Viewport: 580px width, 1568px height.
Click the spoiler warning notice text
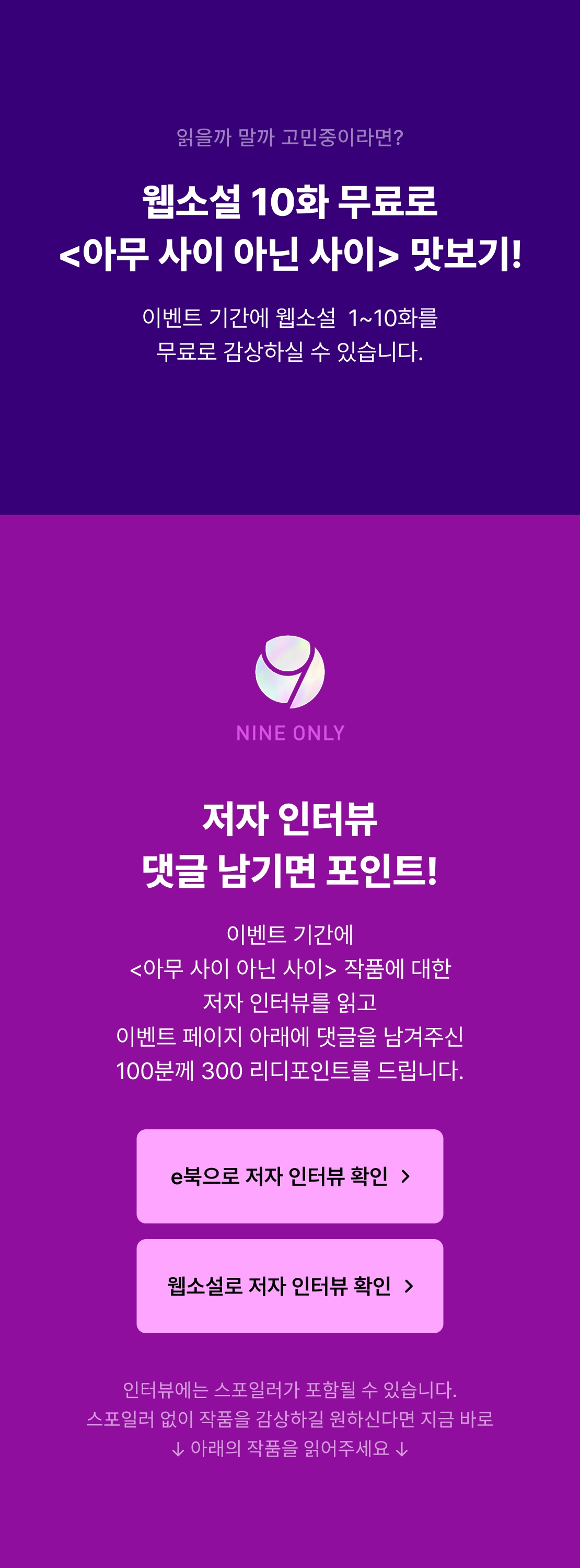[x=291, y=1418]
